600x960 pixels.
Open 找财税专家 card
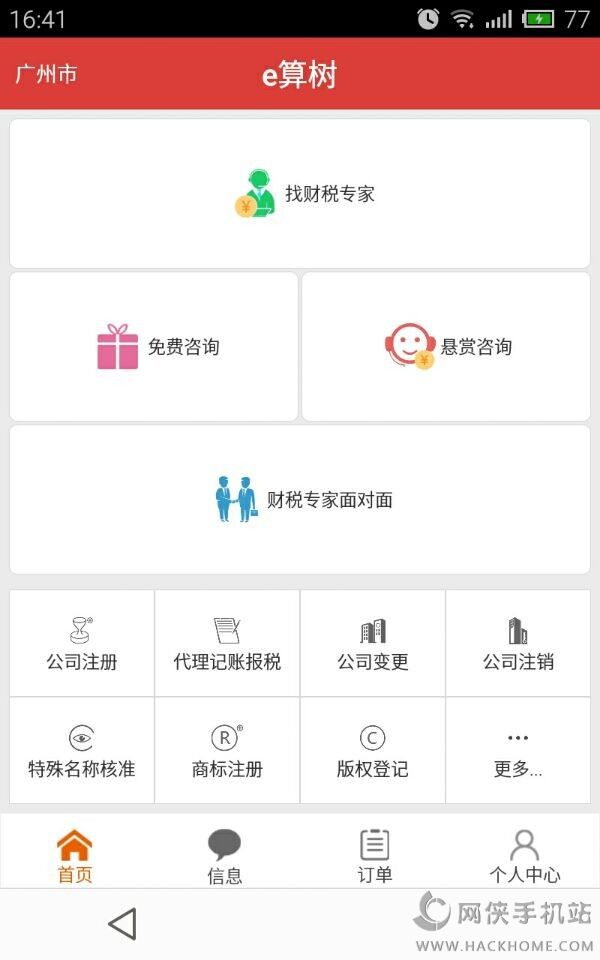tap(300, 194)
